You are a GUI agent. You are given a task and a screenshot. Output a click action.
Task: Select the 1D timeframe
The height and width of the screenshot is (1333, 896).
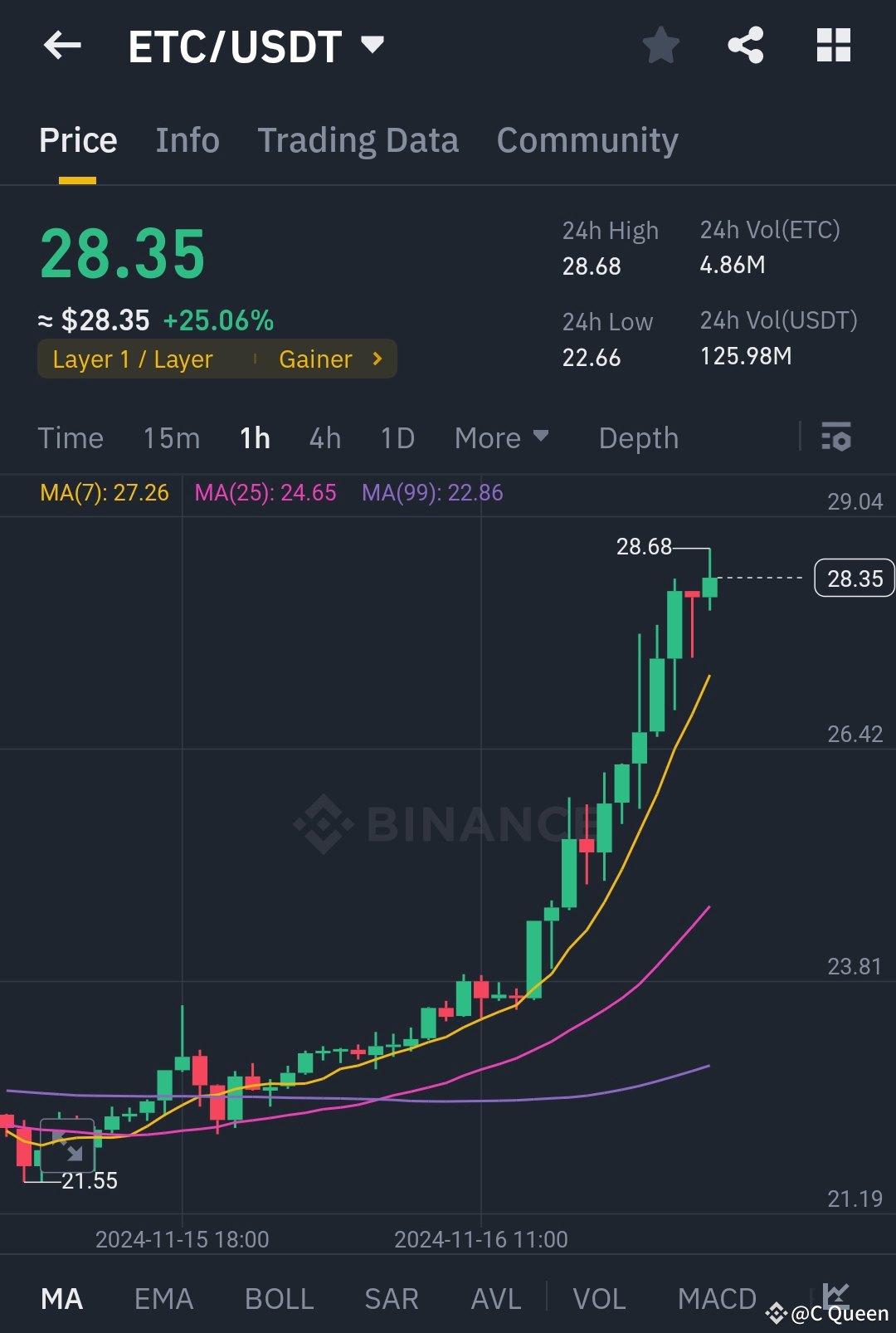pos(397,437)
